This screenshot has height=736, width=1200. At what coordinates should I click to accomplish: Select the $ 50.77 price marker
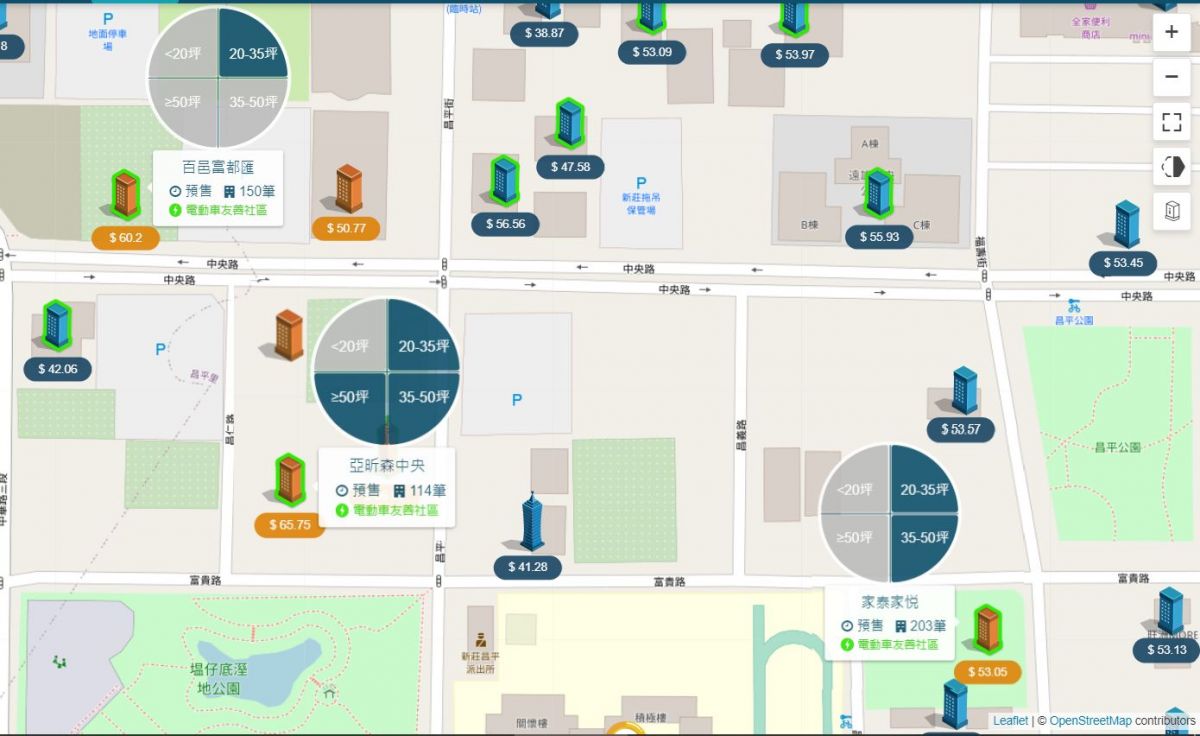346,228
